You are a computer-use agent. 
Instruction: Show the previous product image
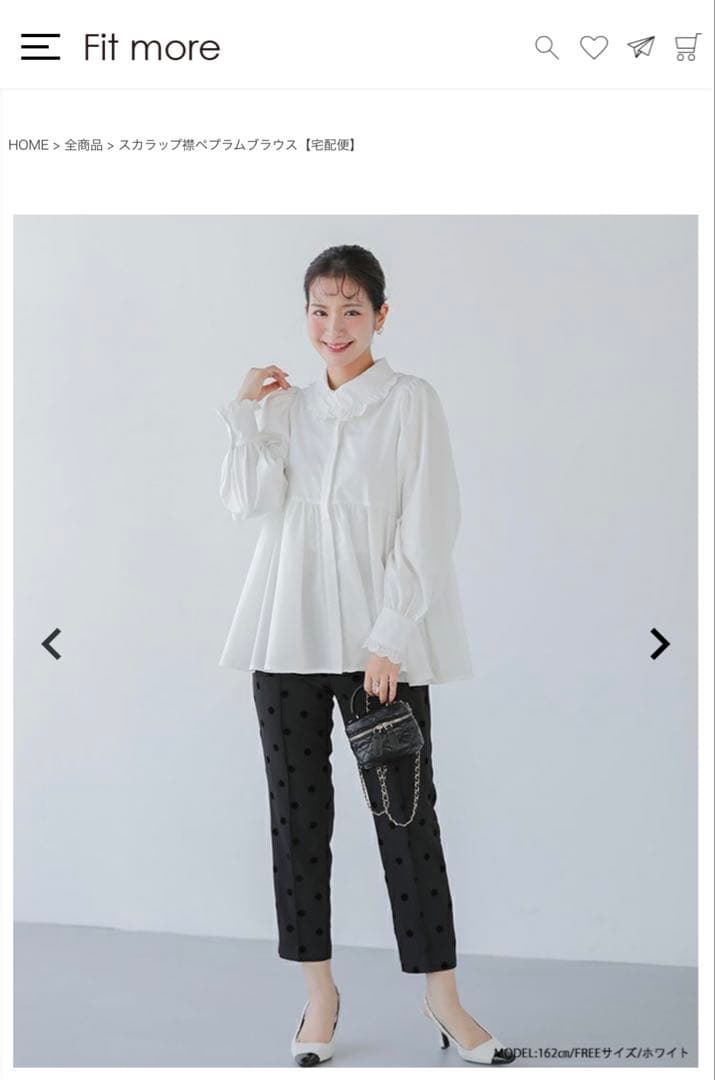pos(52,644)
